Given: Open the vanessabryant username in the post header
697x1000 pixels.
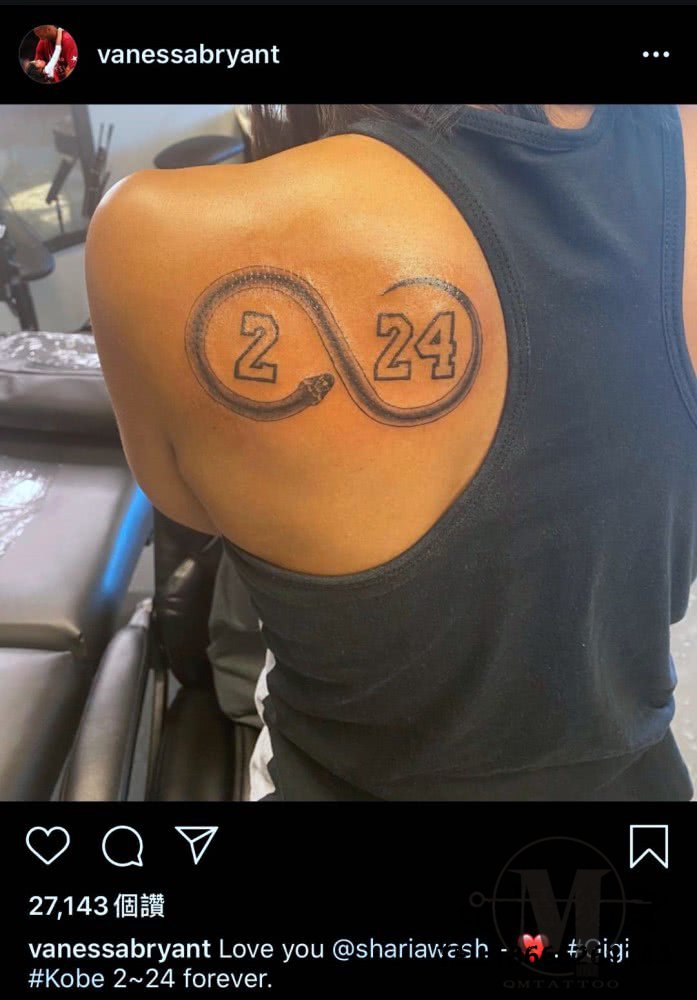Looking at the screenshot, I should click(x=188, y=55).
